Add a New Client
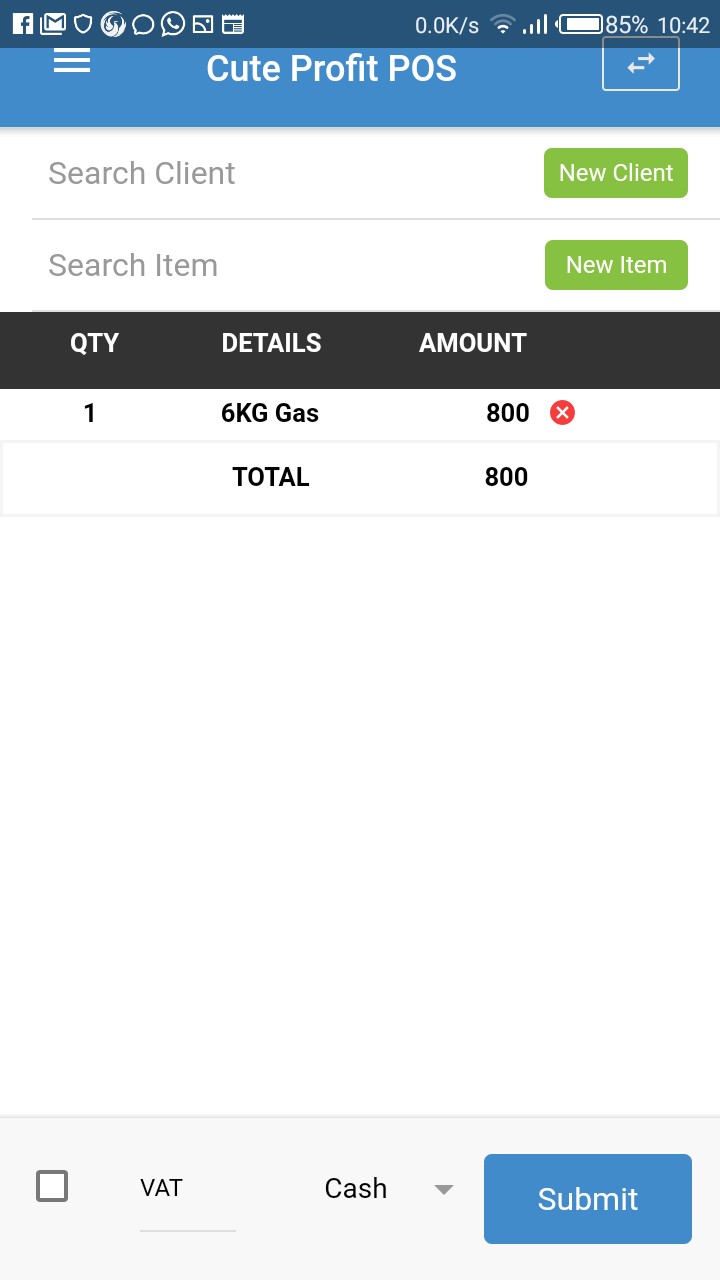Screen dimensions: 720x1280 click(x=616, y=173)
